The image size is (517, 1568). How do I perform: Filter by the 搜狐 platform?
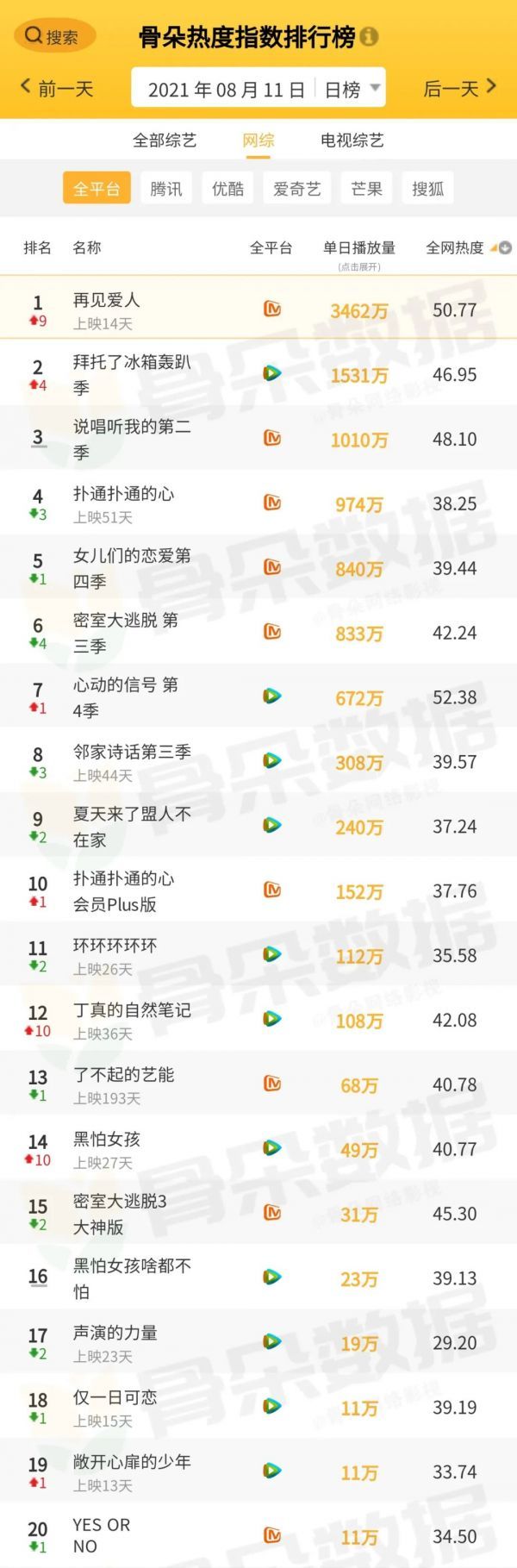click(x=427, y=189)
